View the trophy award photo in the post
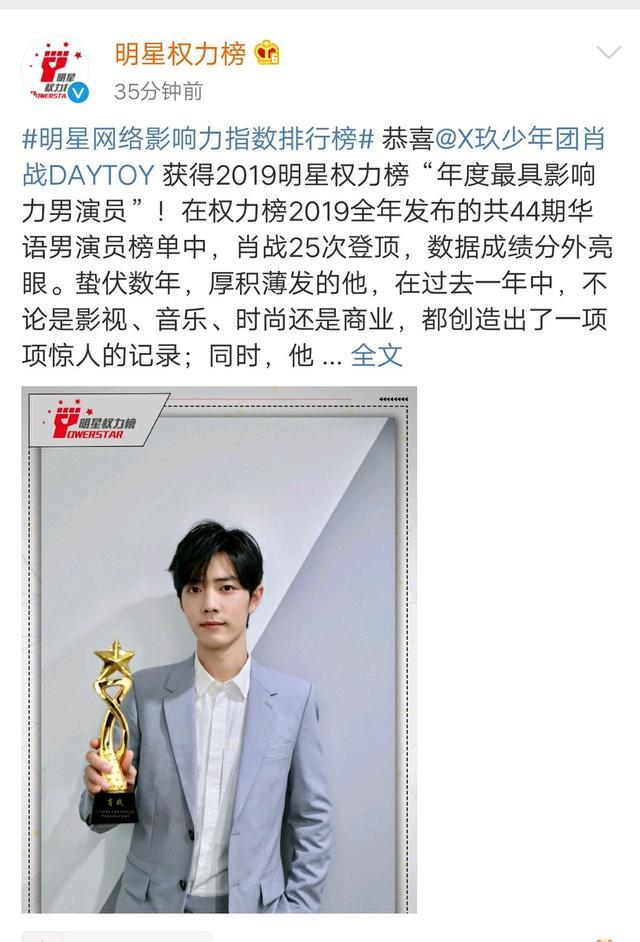 (x=219, y=649)
